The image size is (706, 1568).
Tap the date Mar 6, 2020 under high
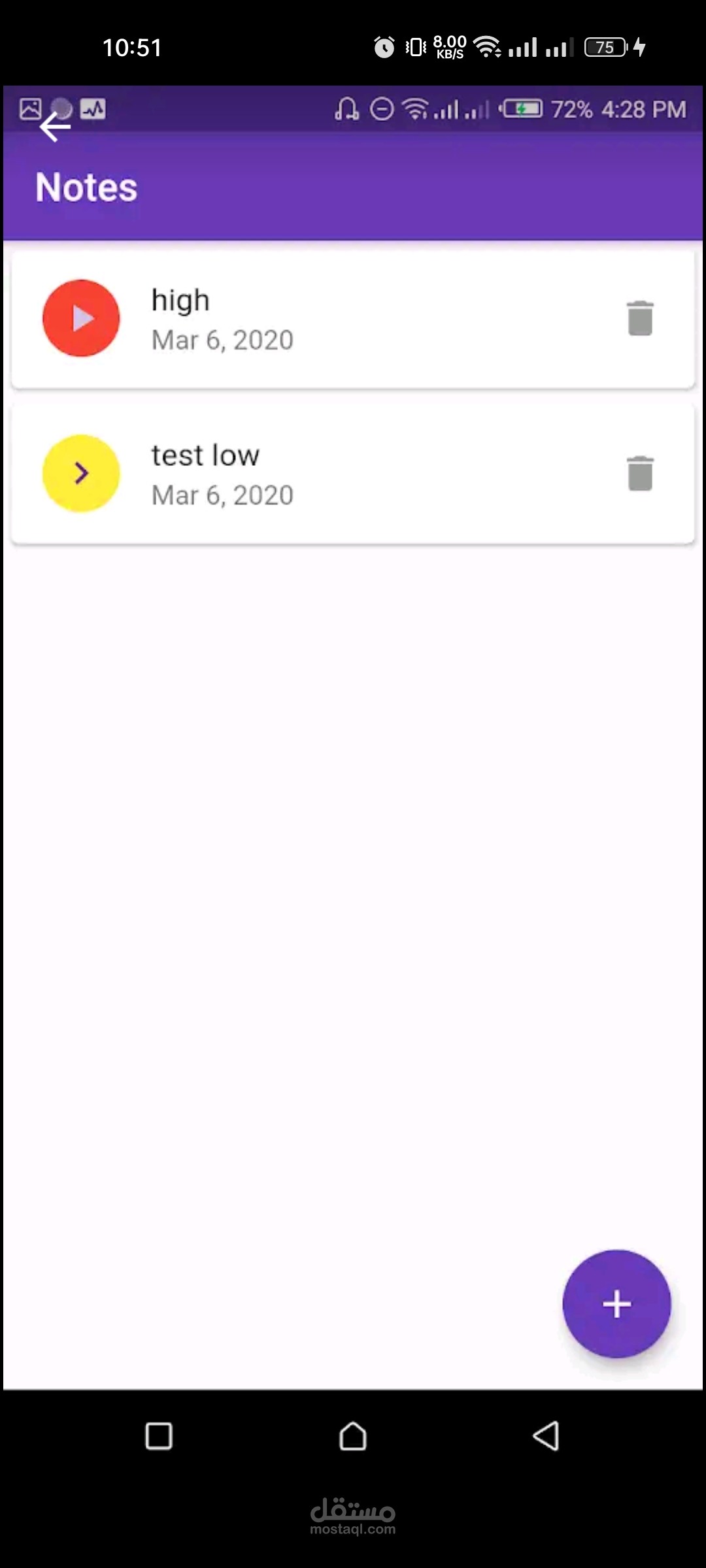pyautogui.click(x=222, y=340)
